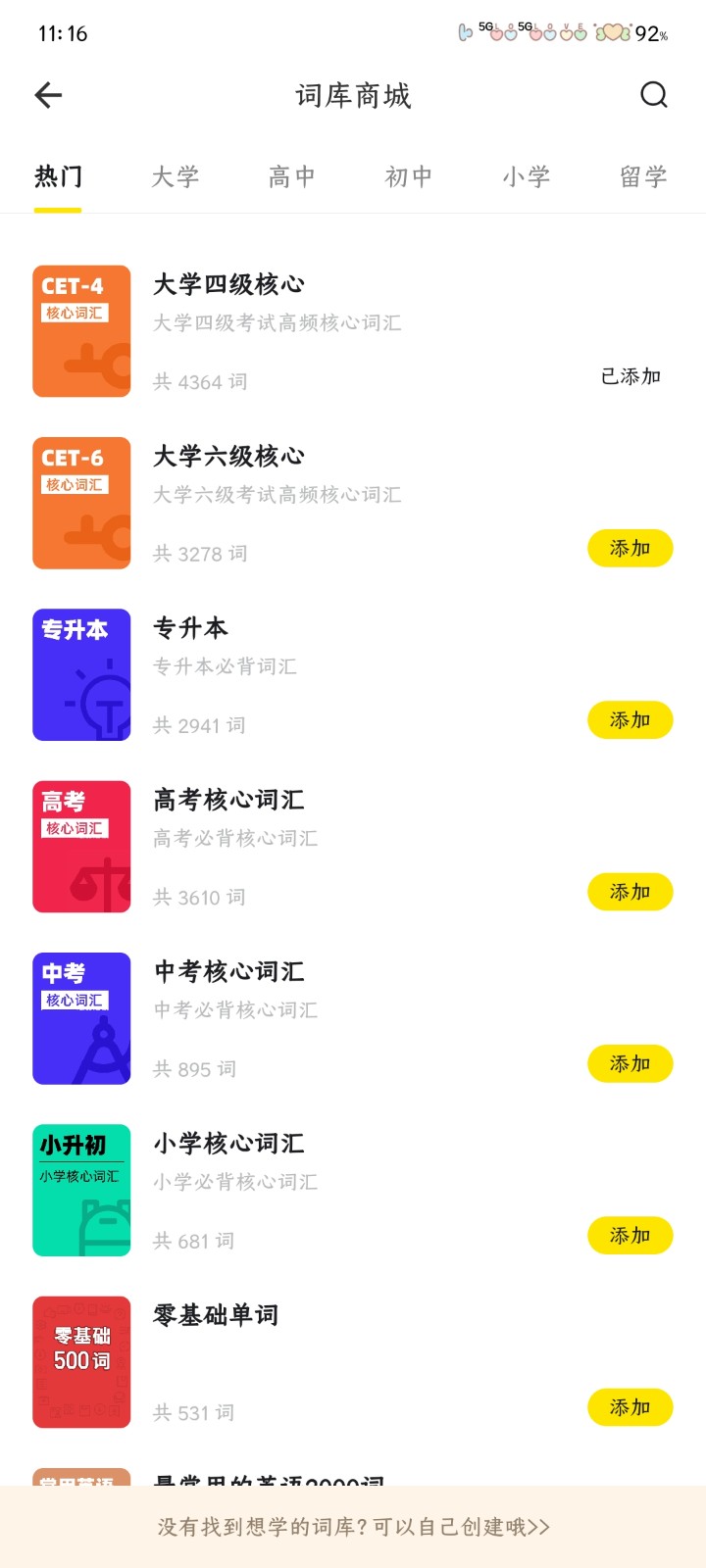This screenshot has height=1568, width=706.
Task: Open the 高考核心词汇 red cover icon
Action: (81, 847)
